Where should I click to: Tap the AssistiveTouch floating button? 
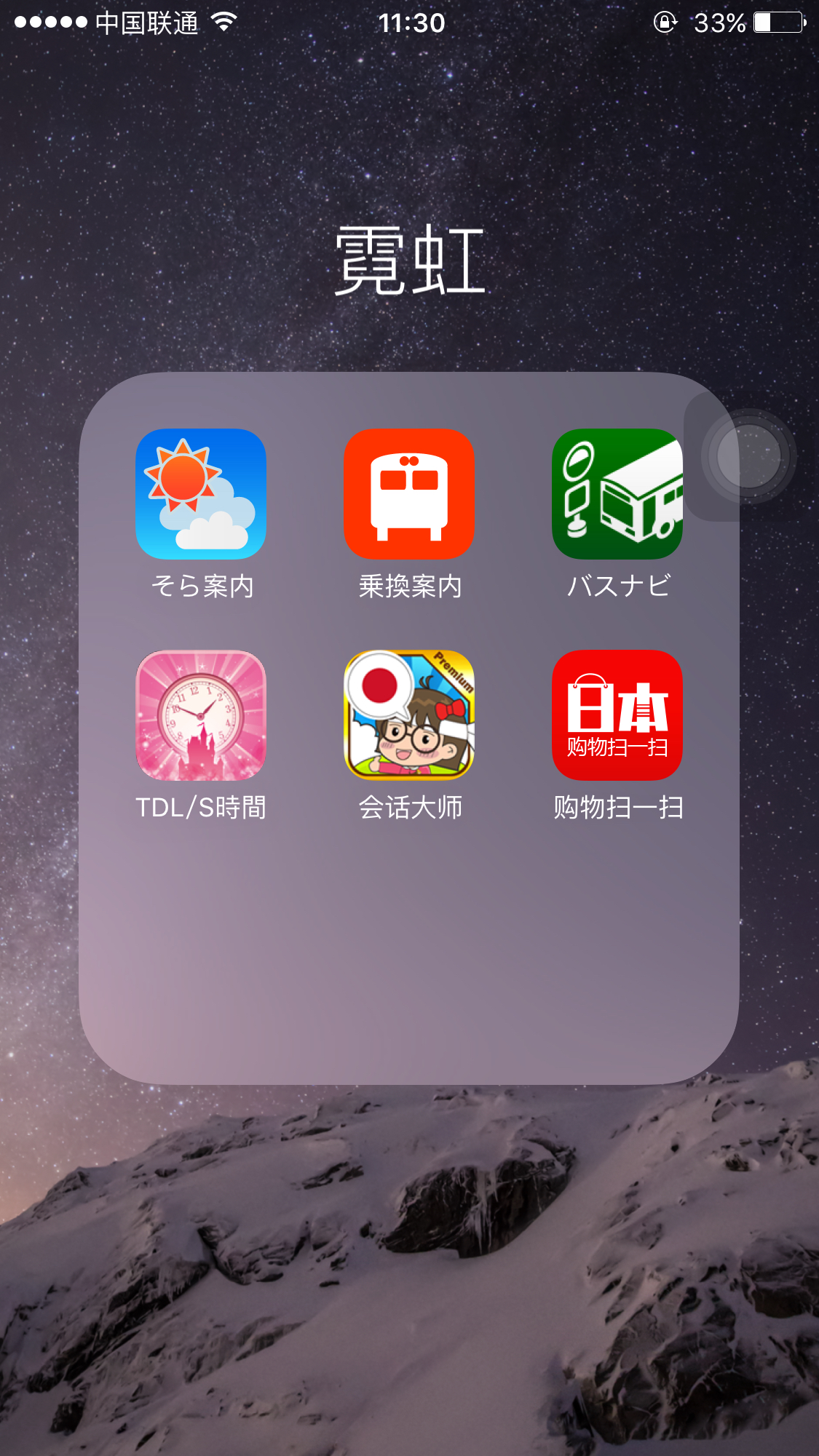748,456
